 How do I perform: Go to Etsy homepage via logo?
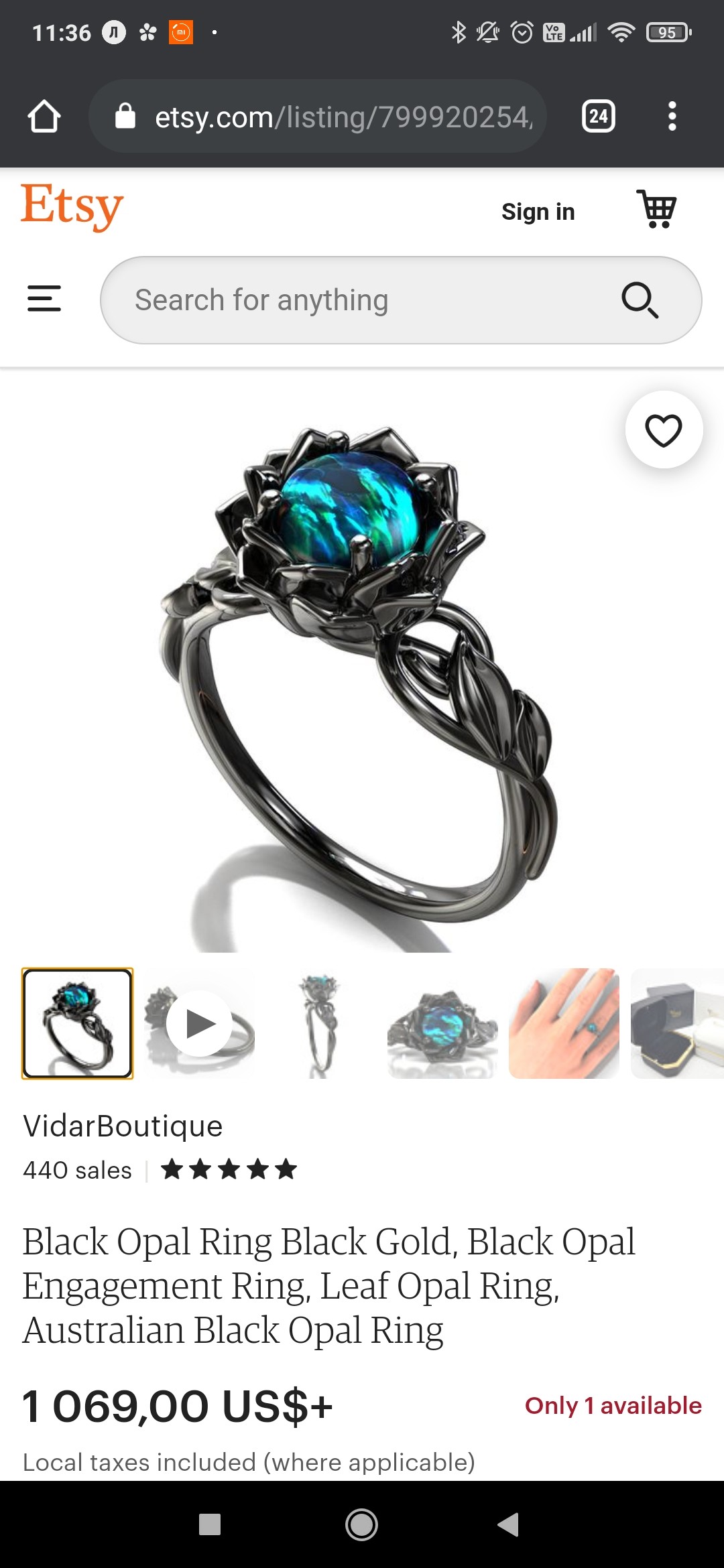(72, 206)
